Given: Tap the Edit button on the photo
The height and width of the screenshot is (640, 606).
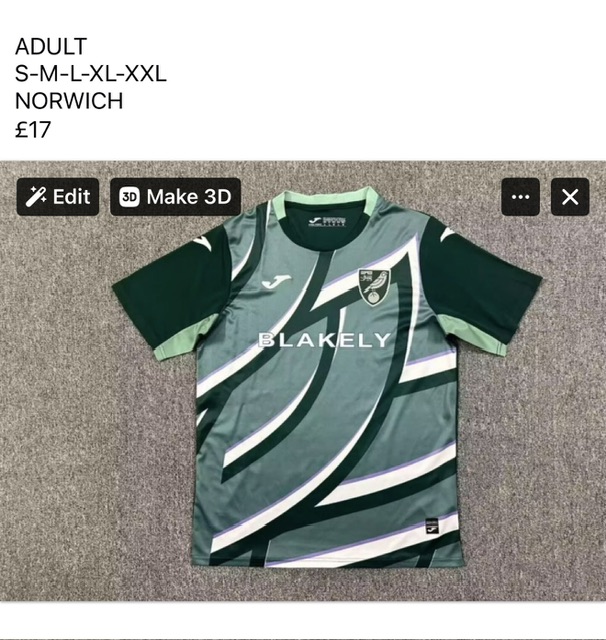Looking at the screenshot, I should (58, 197).
